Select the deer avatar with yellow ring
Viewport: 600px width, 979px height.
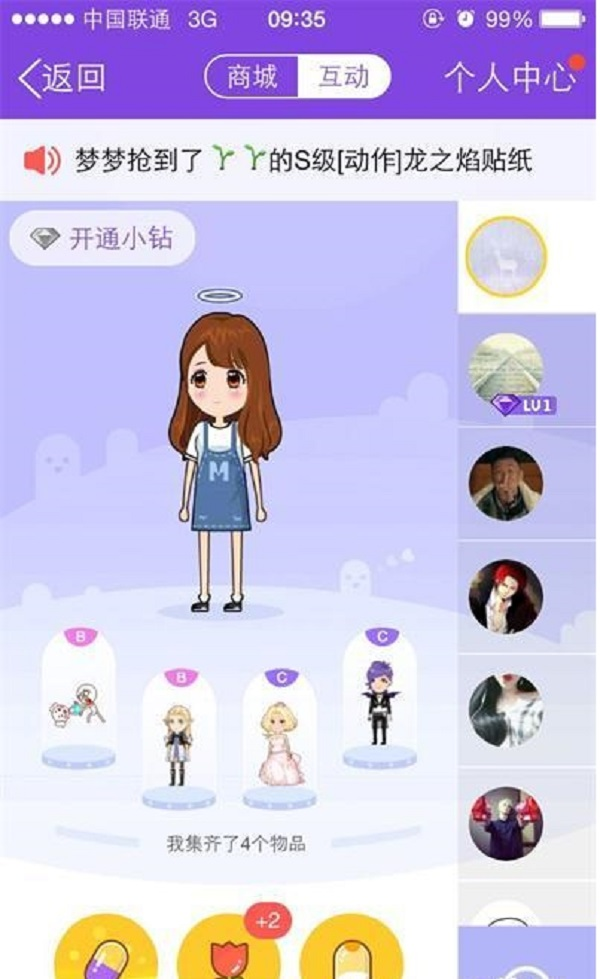(x=507, y=256)
